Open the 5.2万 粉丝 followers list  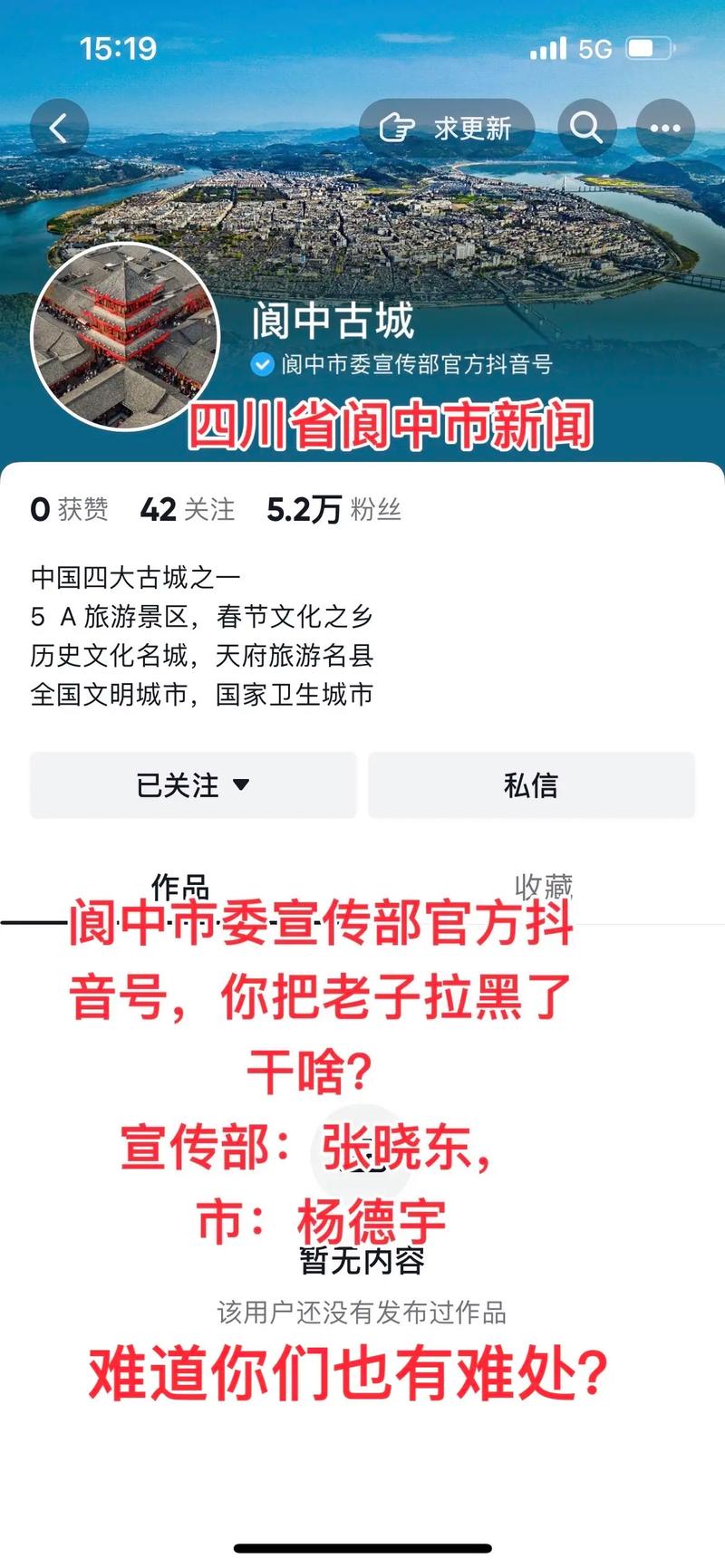(x=333, y=510)
